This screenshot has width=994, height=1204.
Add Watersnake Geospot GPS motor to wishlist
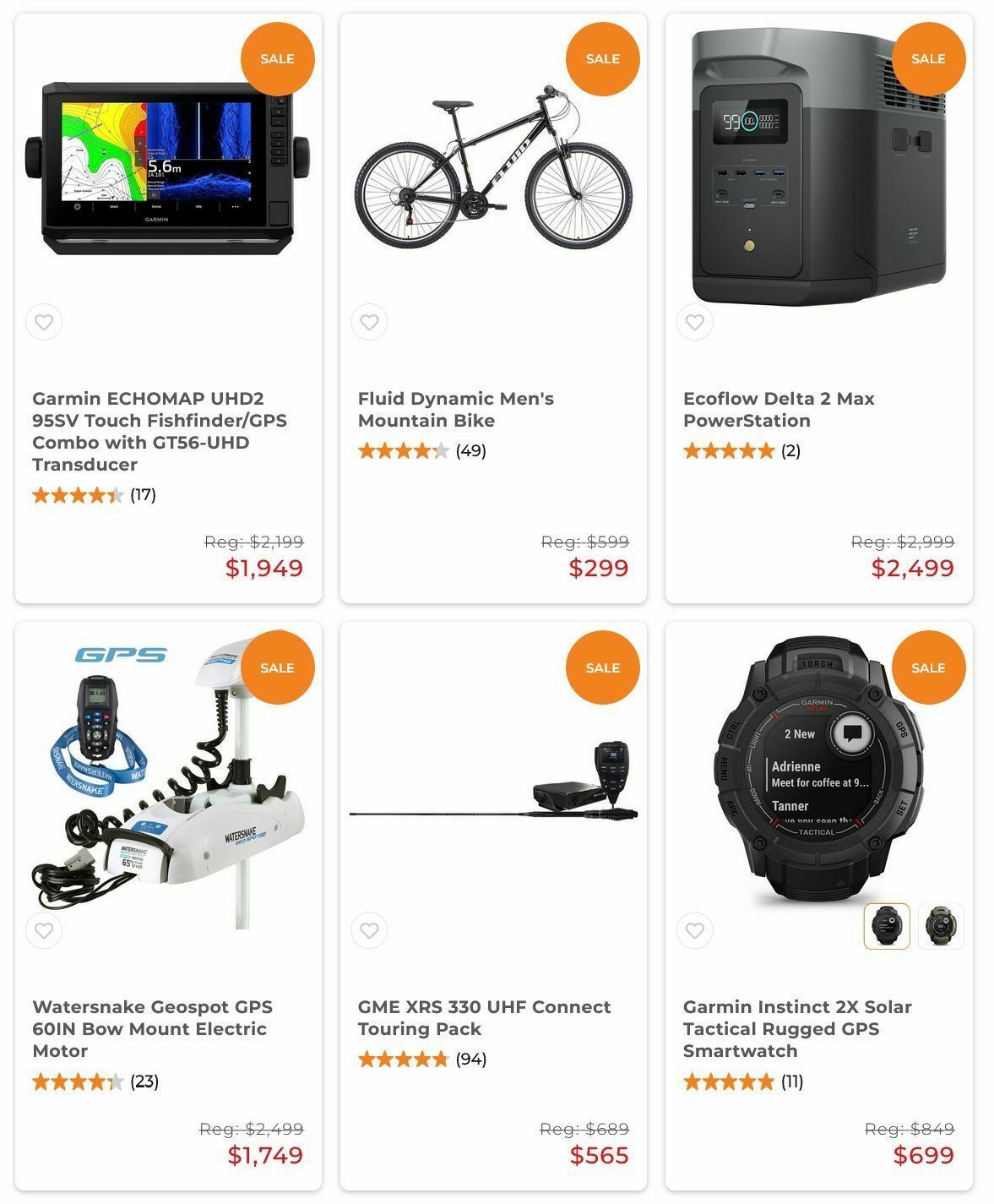pos(44,930)
